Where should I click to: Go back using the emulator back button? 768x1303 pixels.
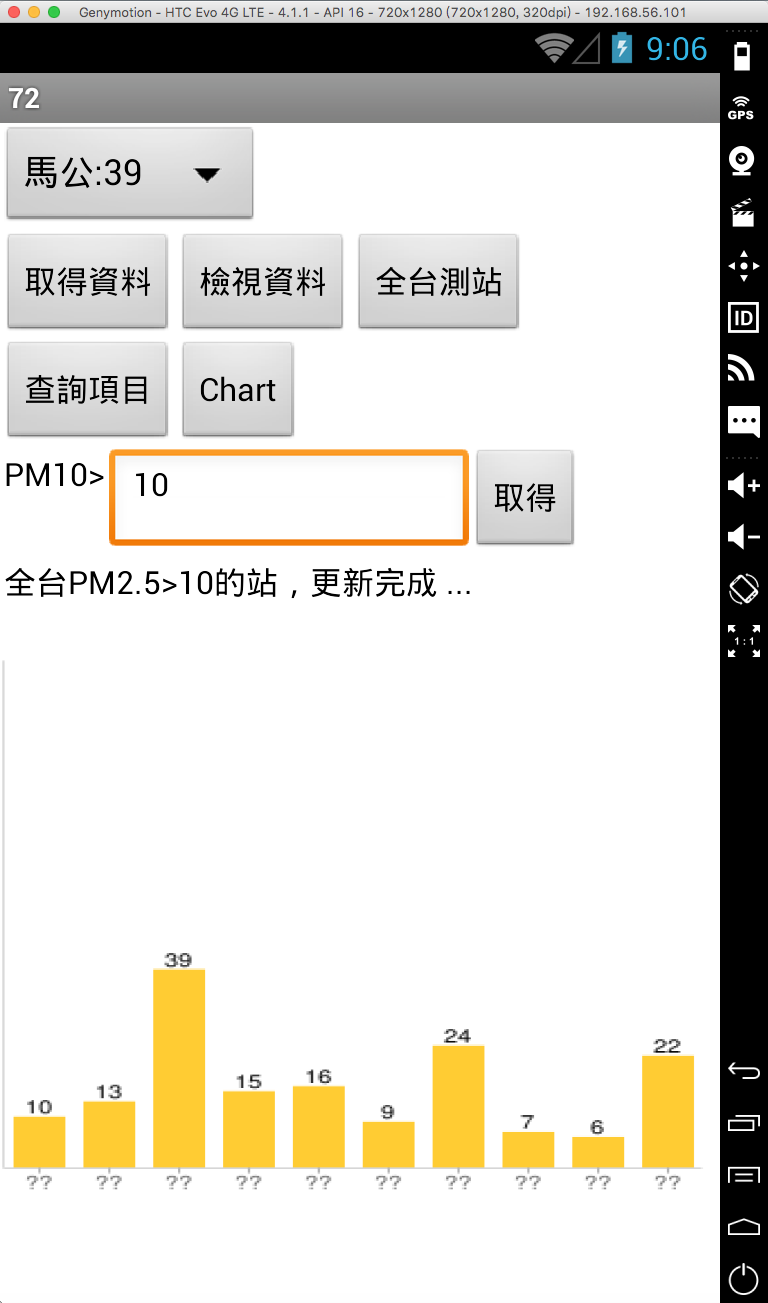pyautogui.click(x=743, y=1071)
